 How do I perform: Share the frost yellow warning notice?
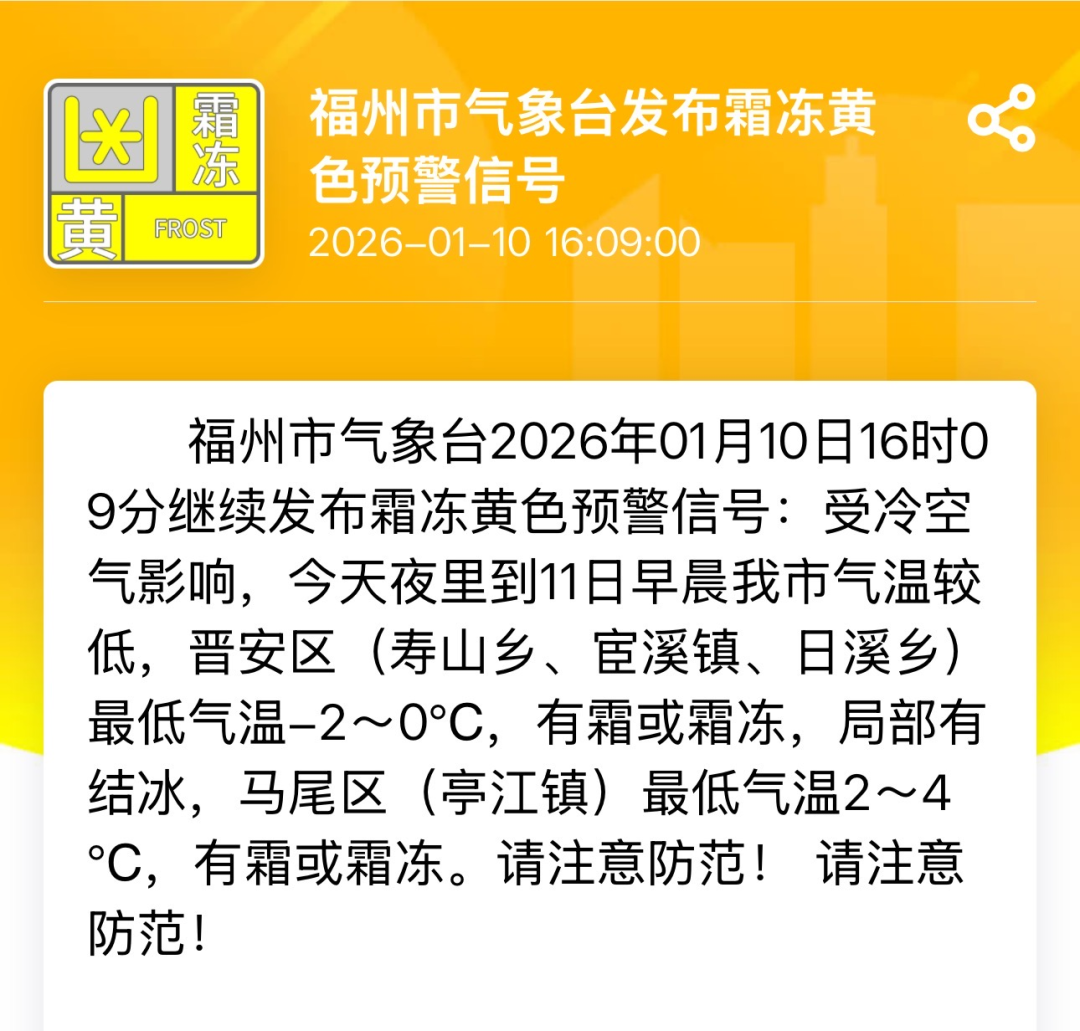click(x=1001, y=118)
